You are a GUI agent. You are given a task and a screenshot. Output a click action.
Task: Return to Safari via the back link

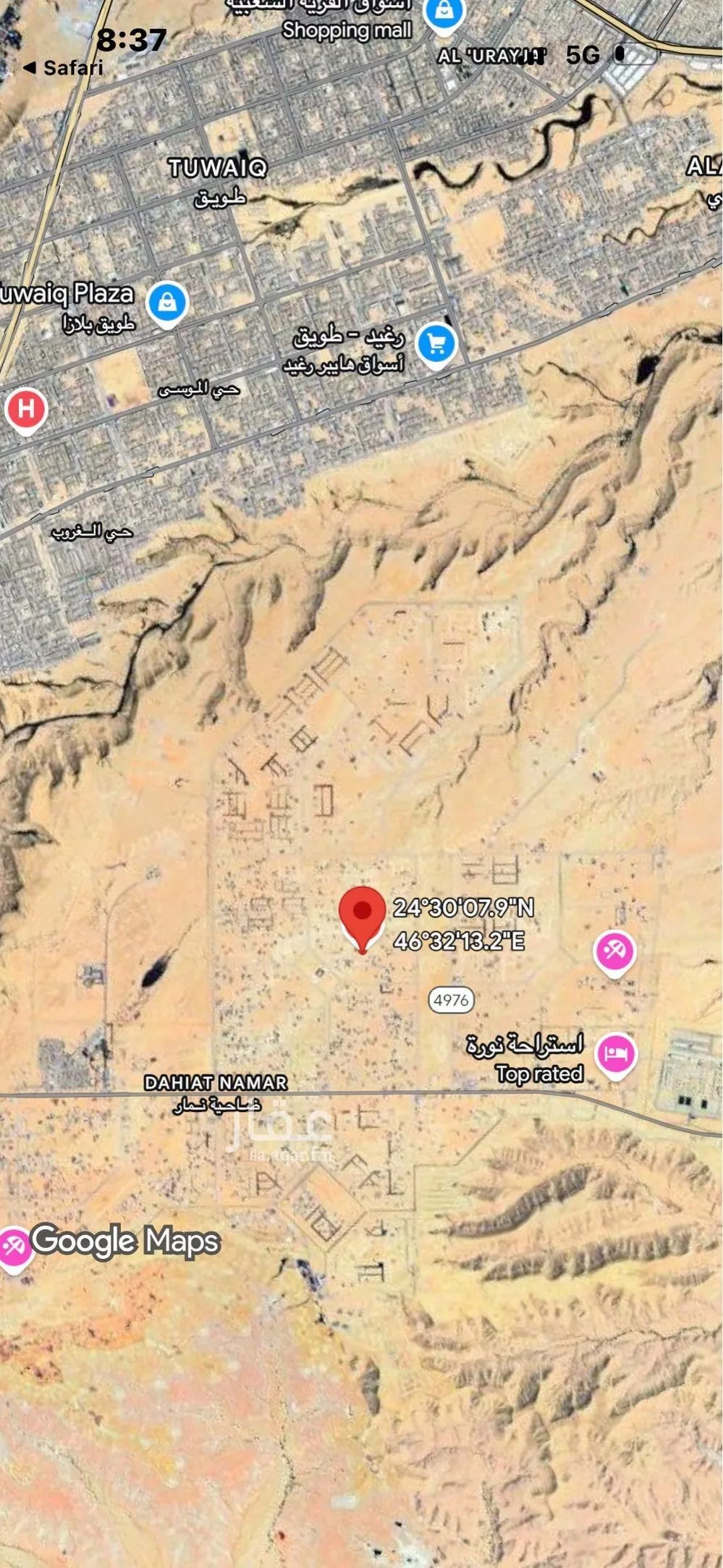(63, 68)
